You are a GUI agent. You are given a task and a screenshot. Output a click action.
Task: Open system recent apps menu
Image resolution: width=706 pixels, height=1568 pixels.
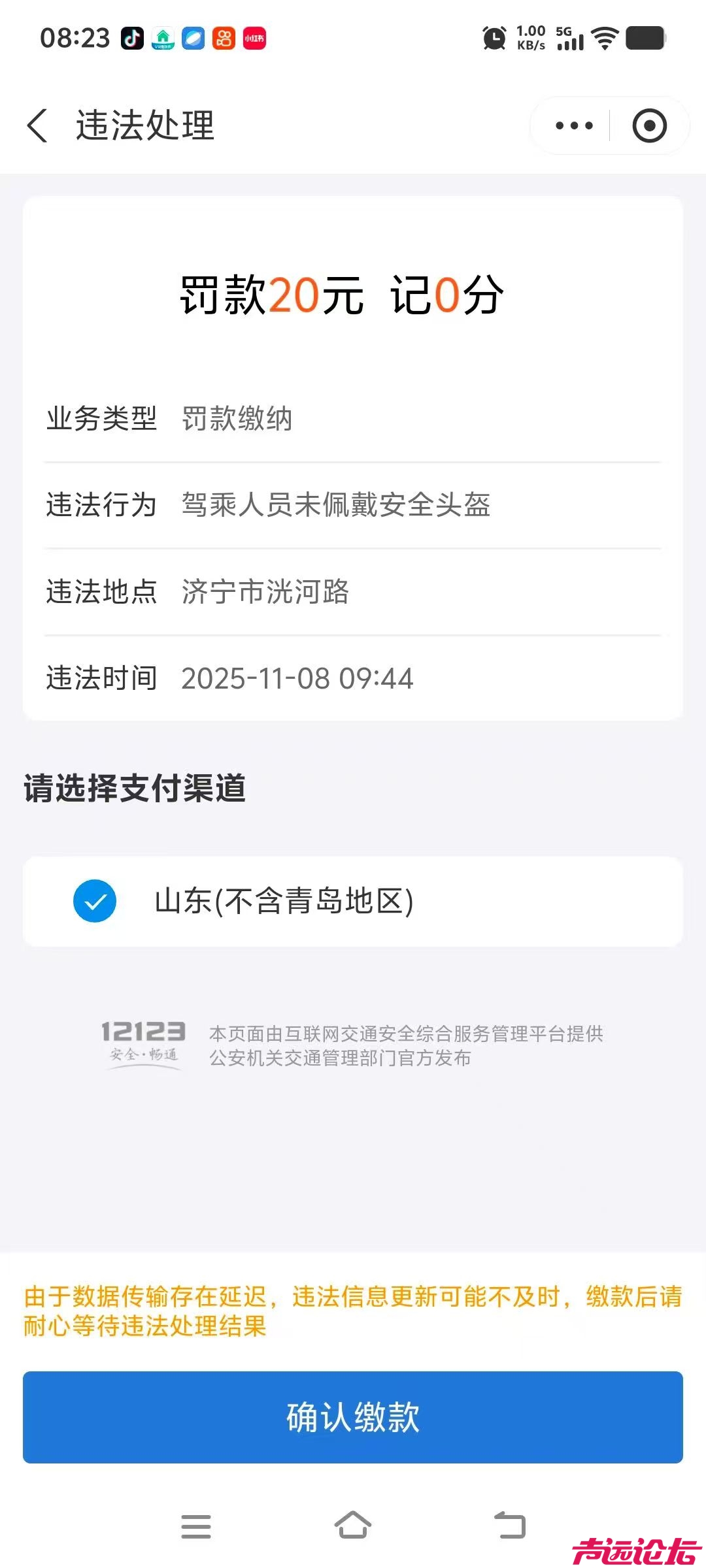point(195,1526)
